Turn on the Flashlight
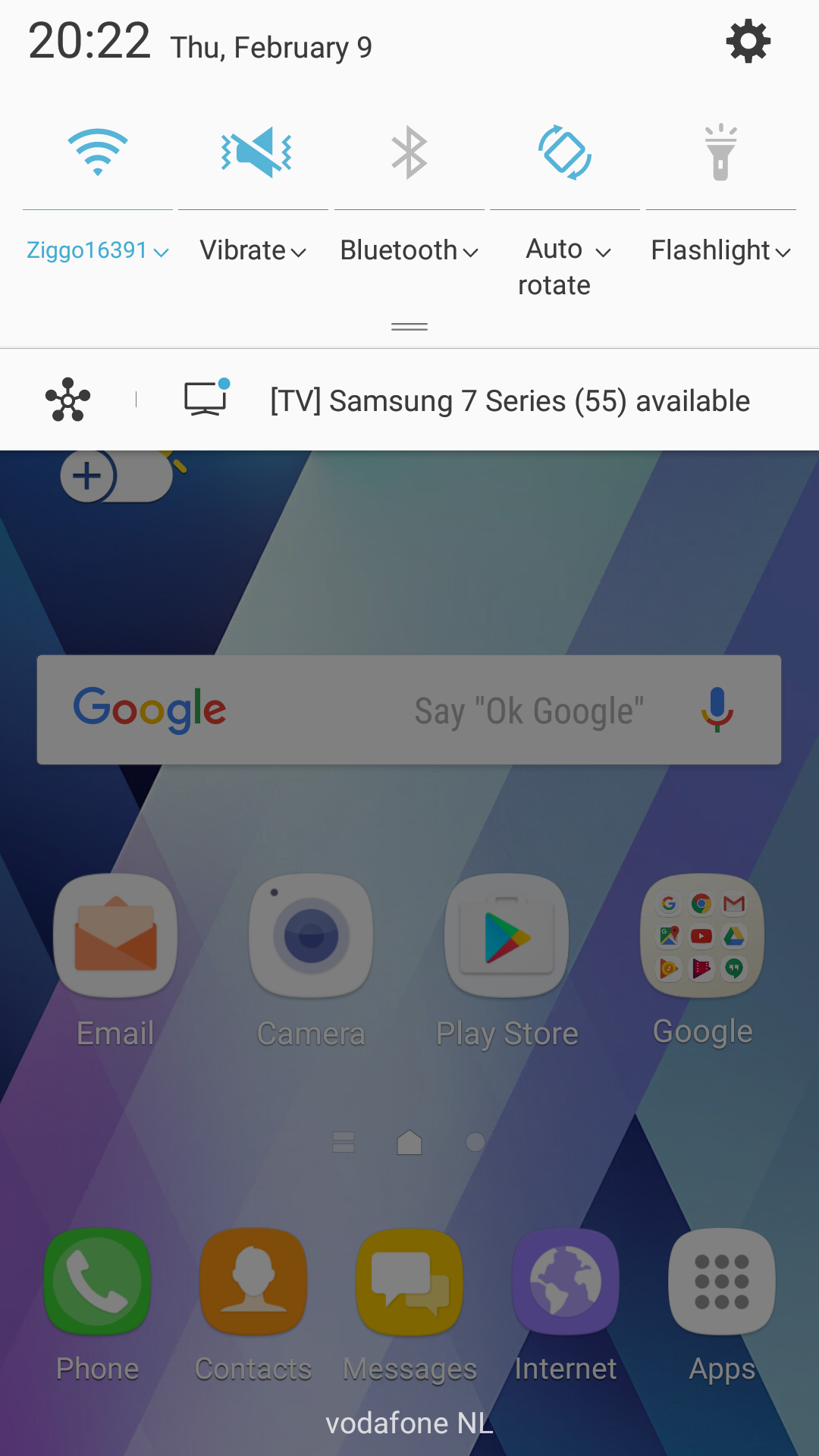This screenshot has width=819, height=1456. pyautogui.click(x=720, y=152)
